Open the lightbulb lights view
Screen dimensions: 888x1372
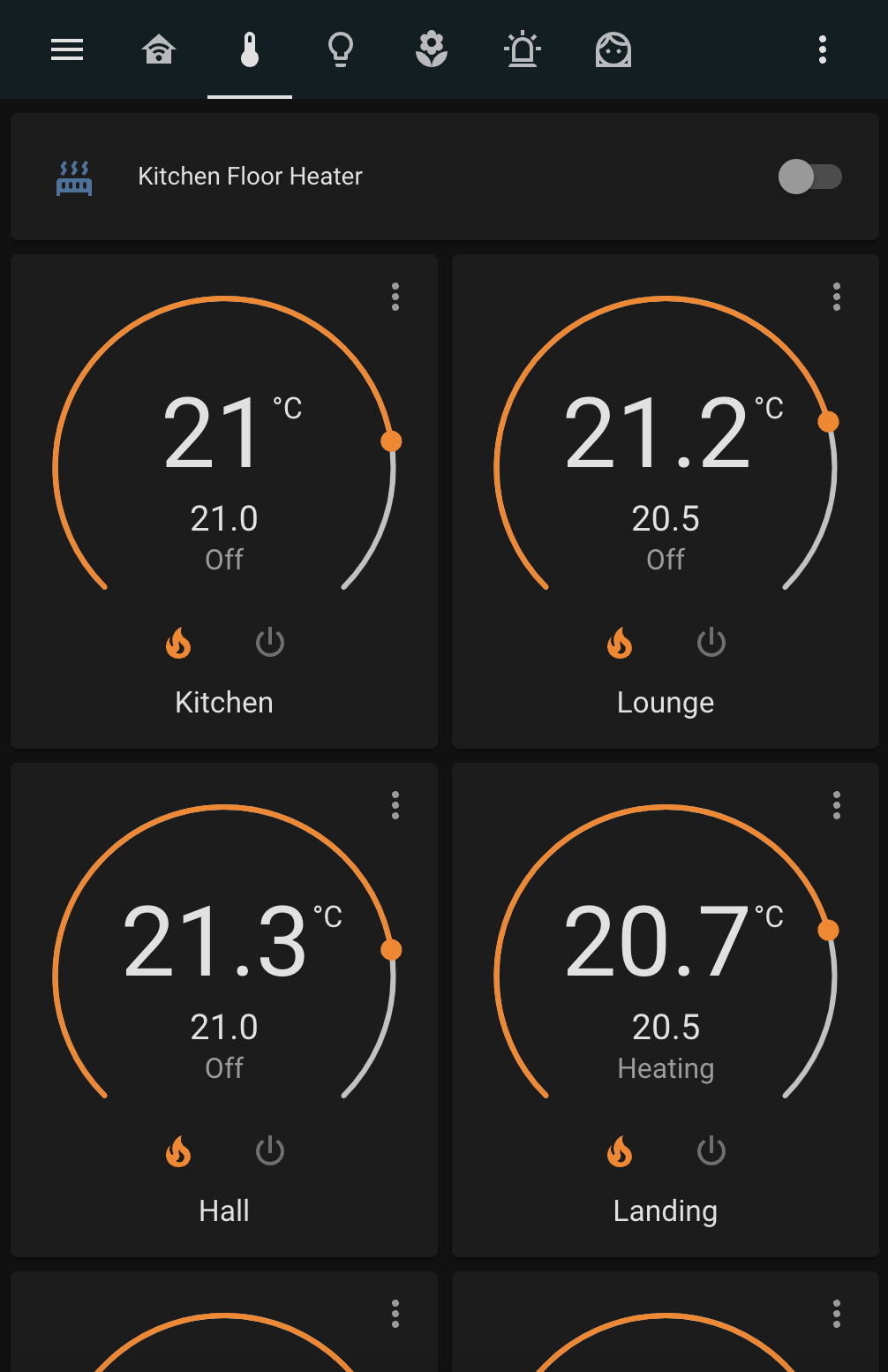(342, 49)
